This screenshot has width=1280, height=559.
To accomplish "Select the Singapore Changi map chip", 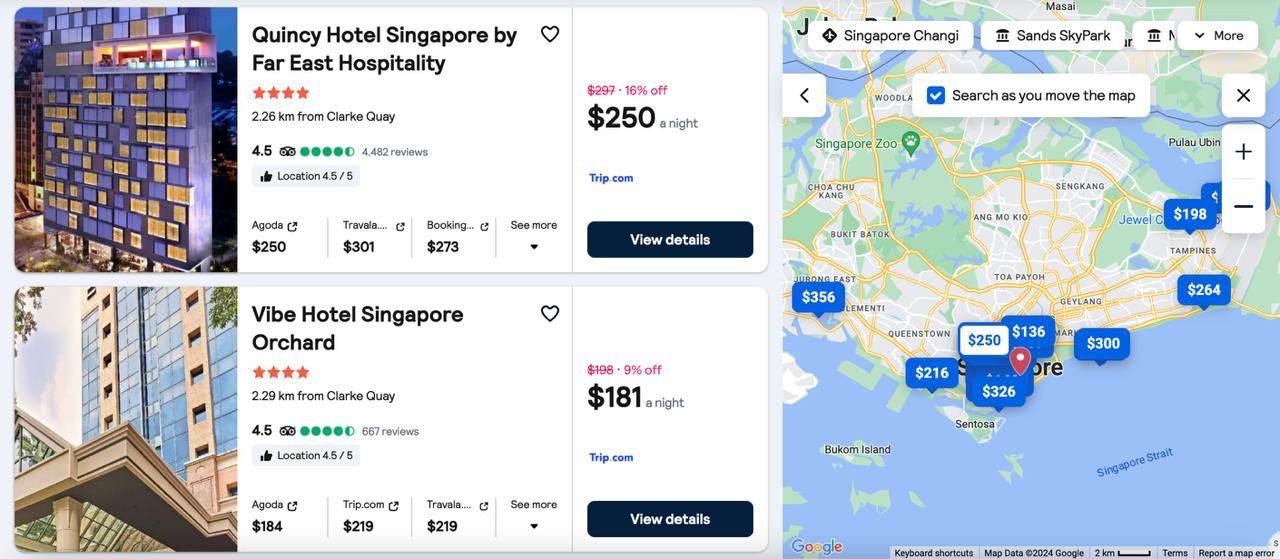I will point(890,36).
